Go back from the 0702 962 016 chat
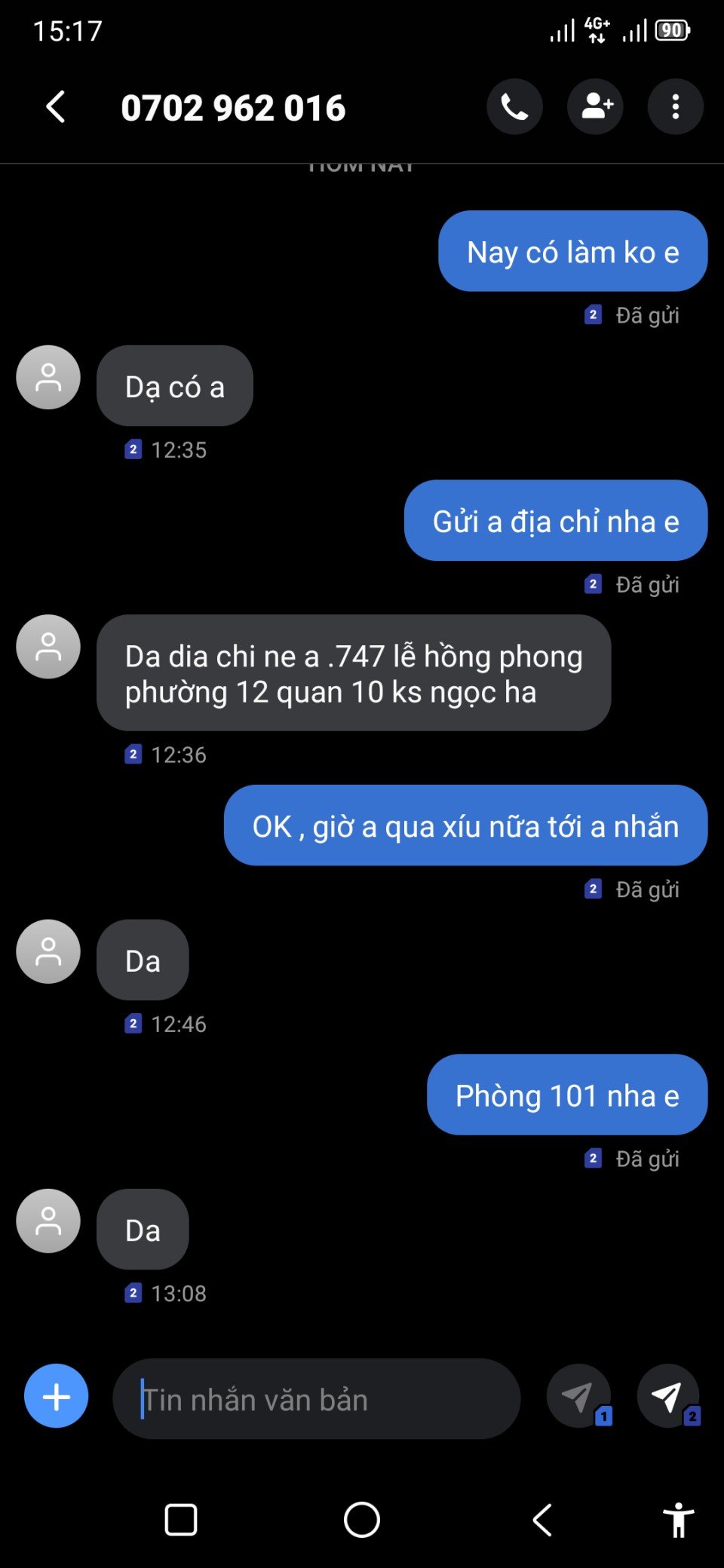Screen dimensions: 724x1568 click(56, 106)
